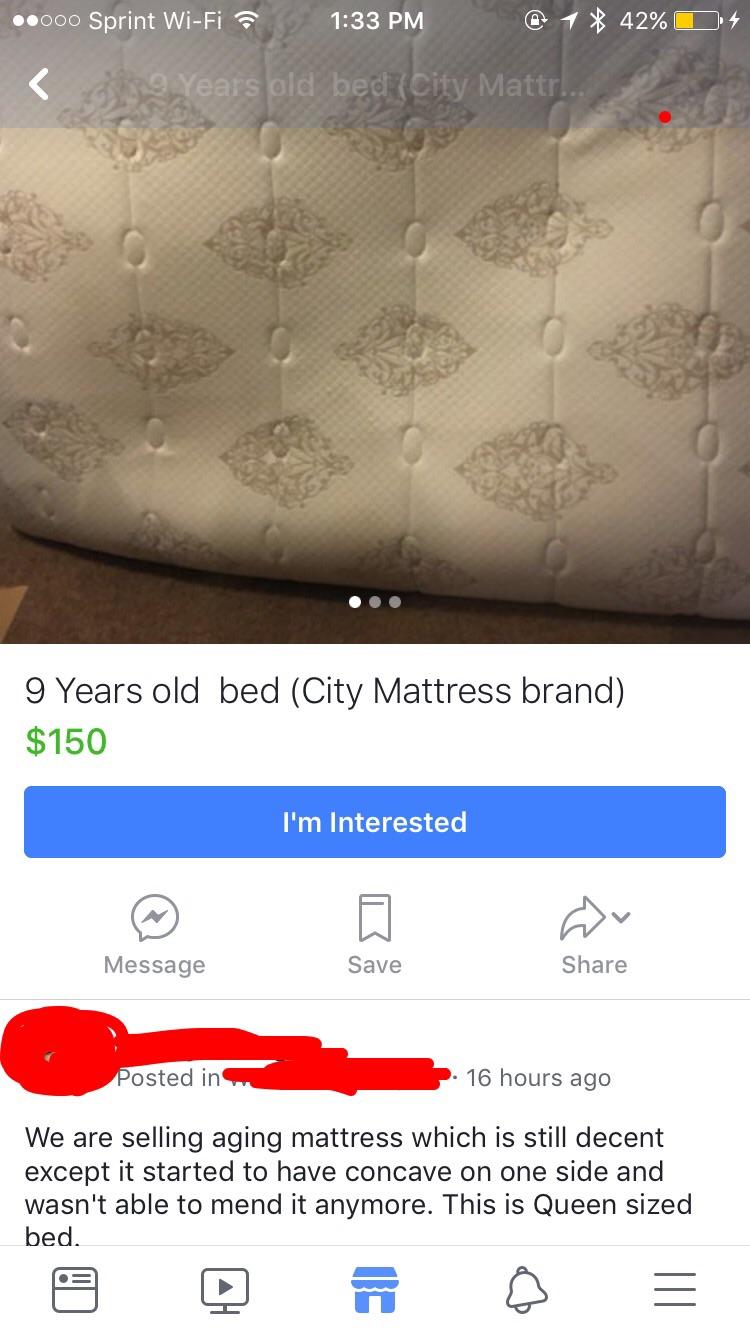750x1334 pixels.
Task: Go back with the left chevron arrow
Action: (x=38, y=84)
